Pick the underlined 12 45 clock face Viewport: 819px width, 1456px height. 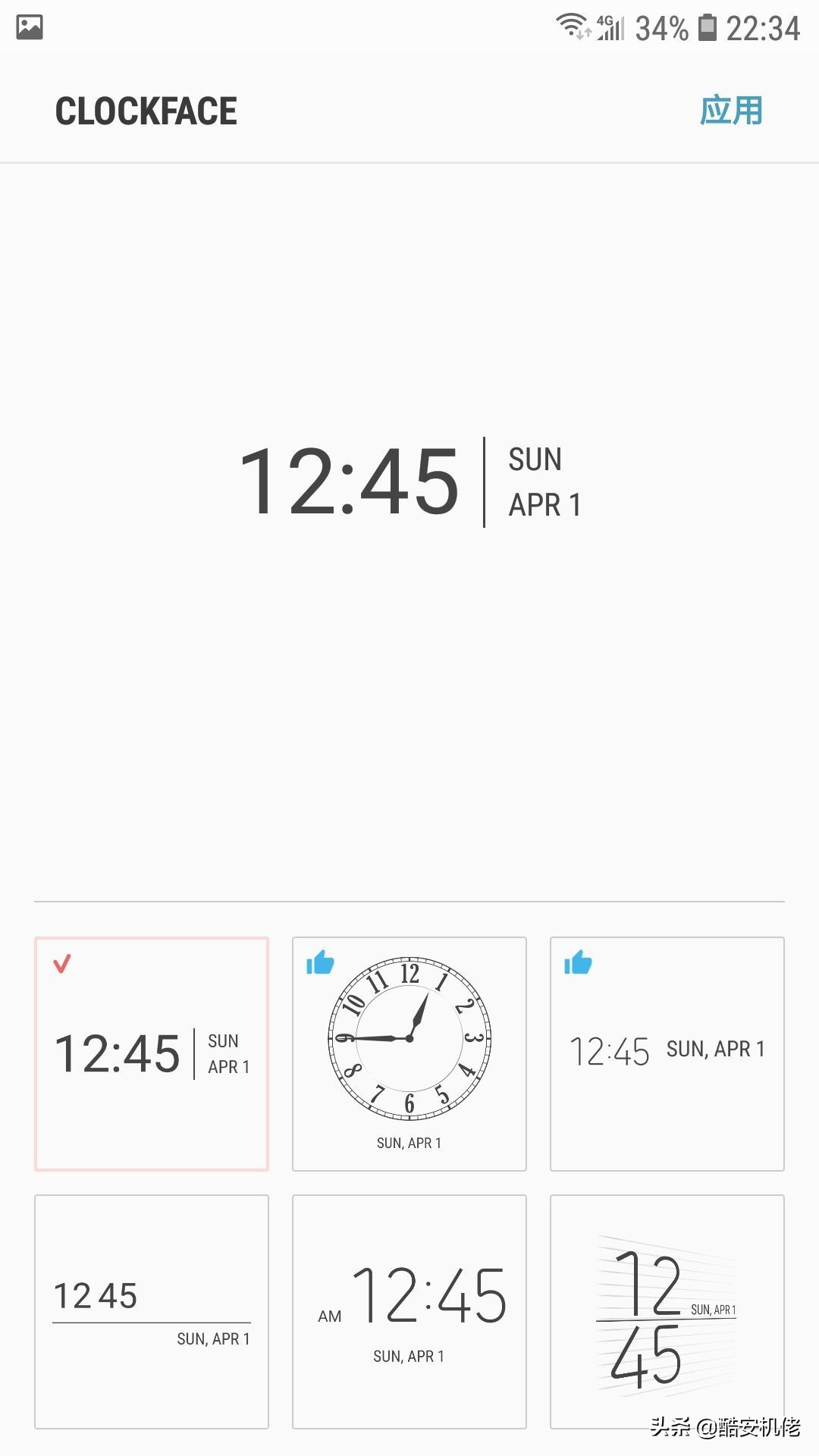coord(152,1312)
